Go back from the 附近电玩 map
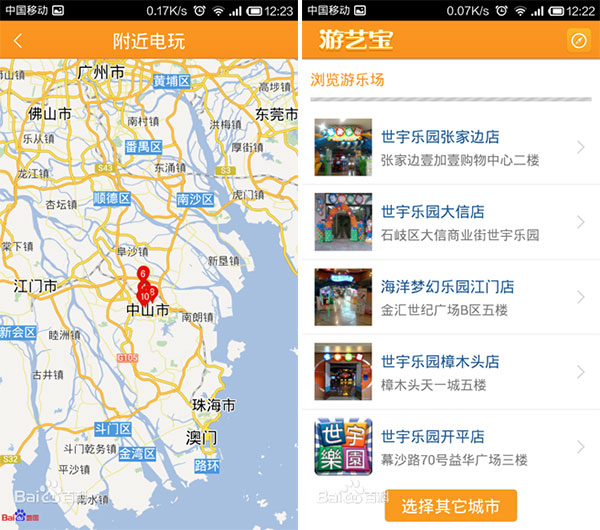Viewport: 600px width, 530px height. click(17, 42)
